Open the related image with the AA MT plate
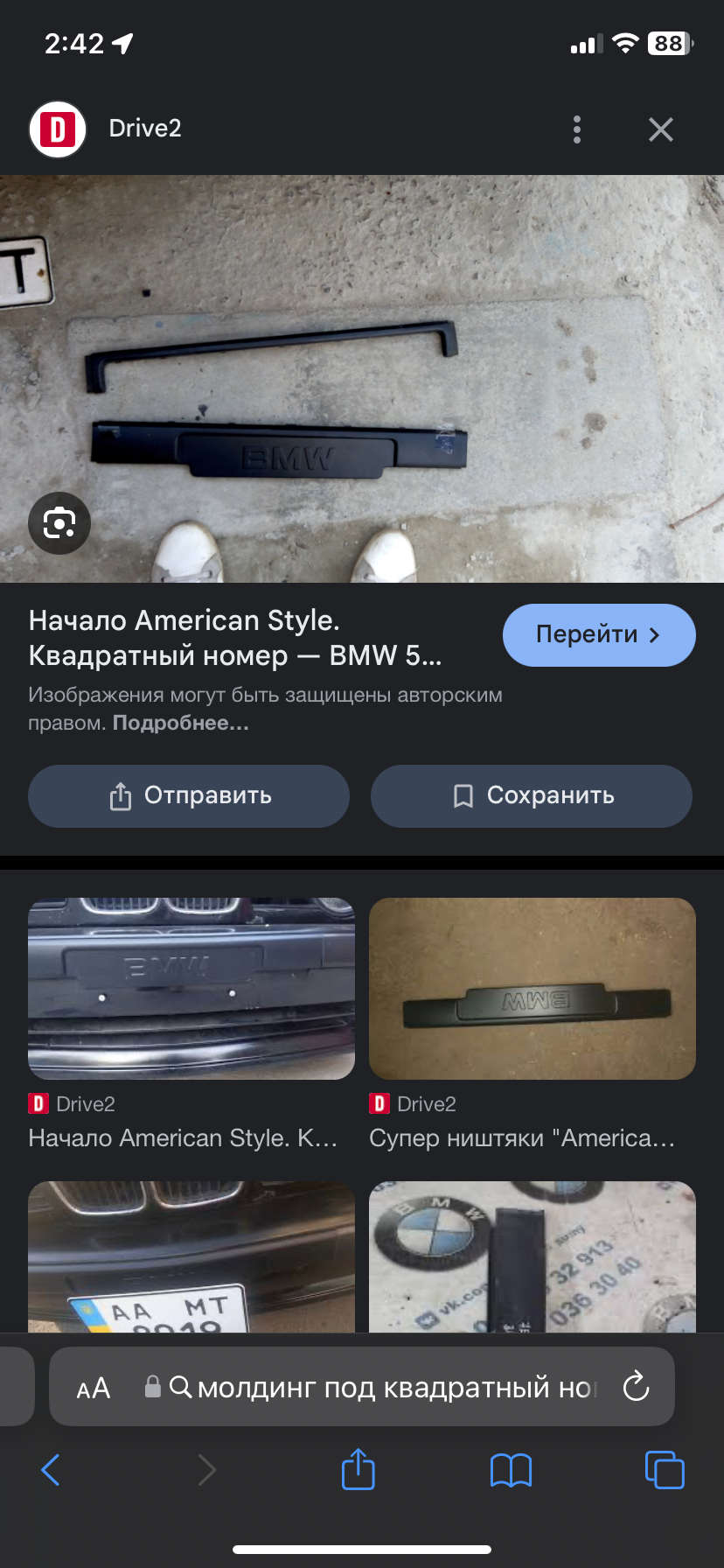The image size is (724, 1568). 191,1256
